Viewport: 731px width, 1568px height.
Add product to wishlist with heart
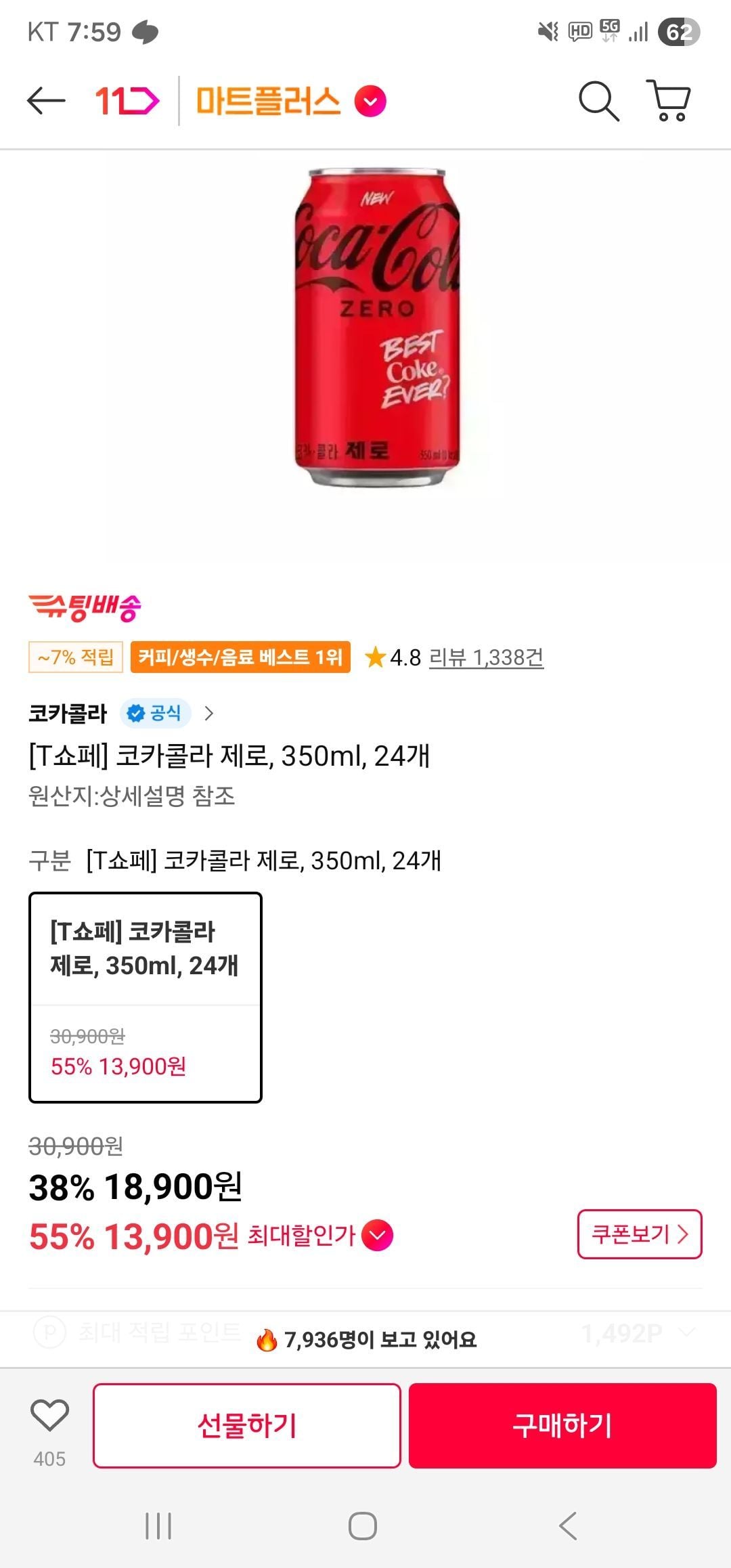[x=49, y=1416]
